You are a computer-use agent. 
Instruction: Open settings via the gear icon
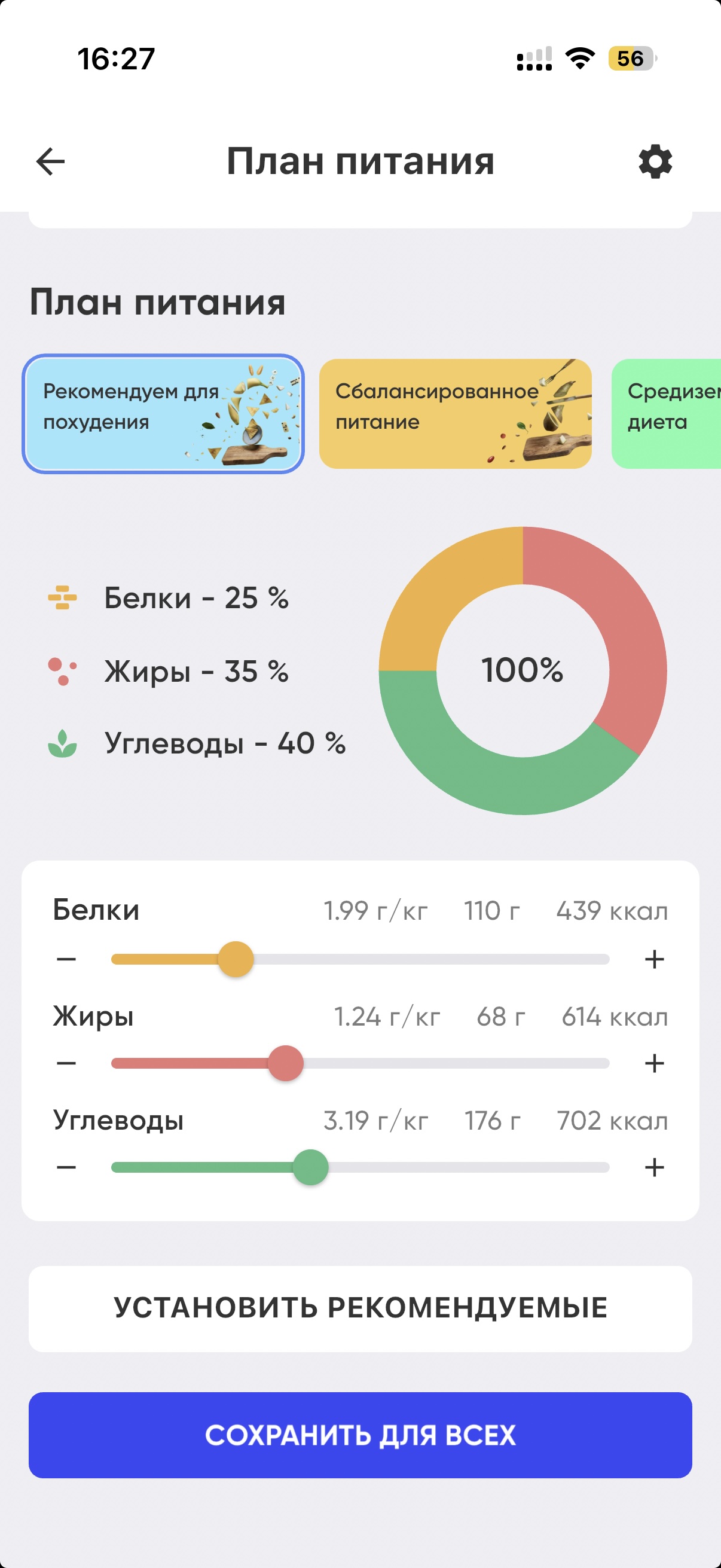point(655,161)
